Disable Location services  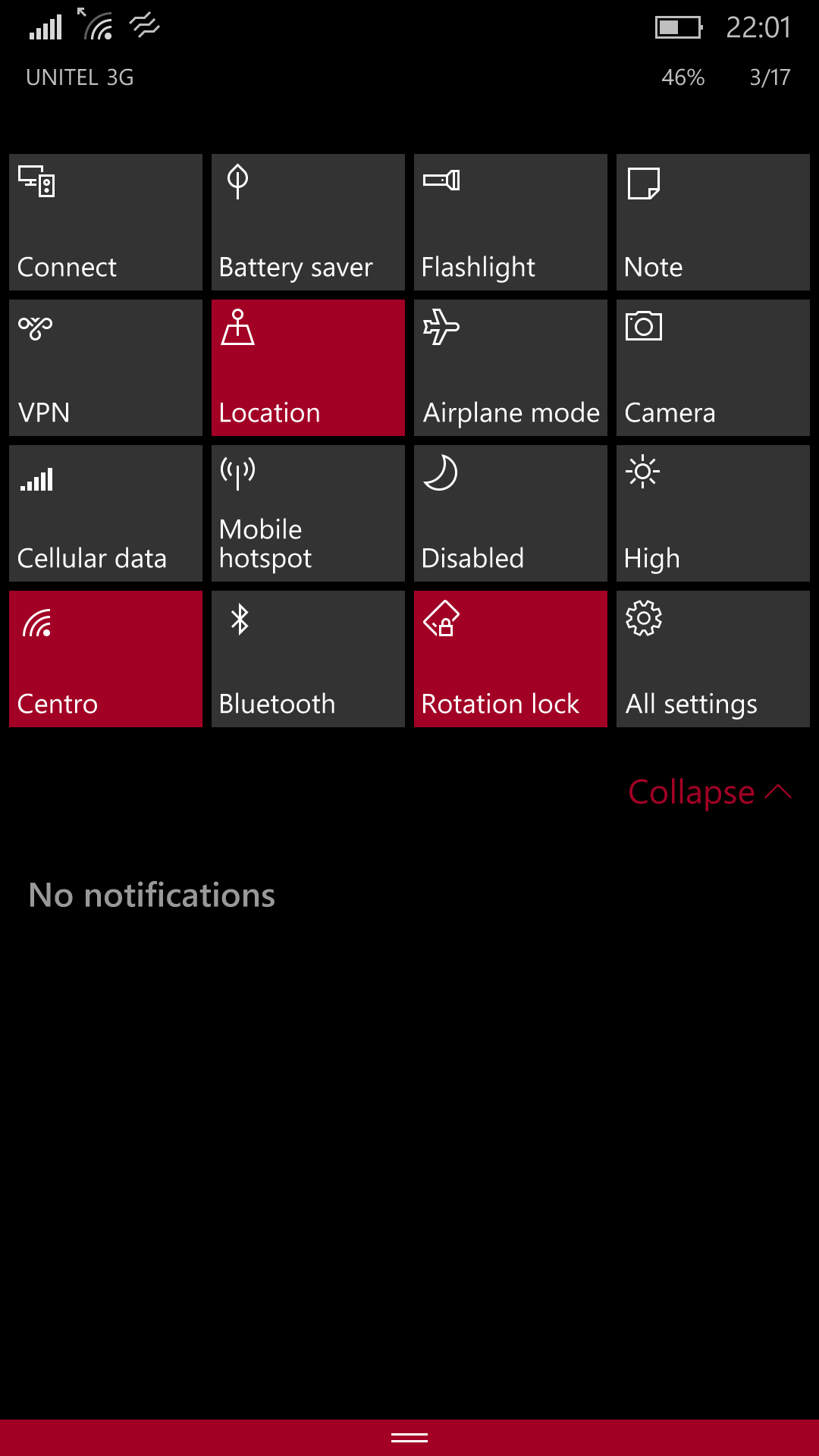point(308,368)
